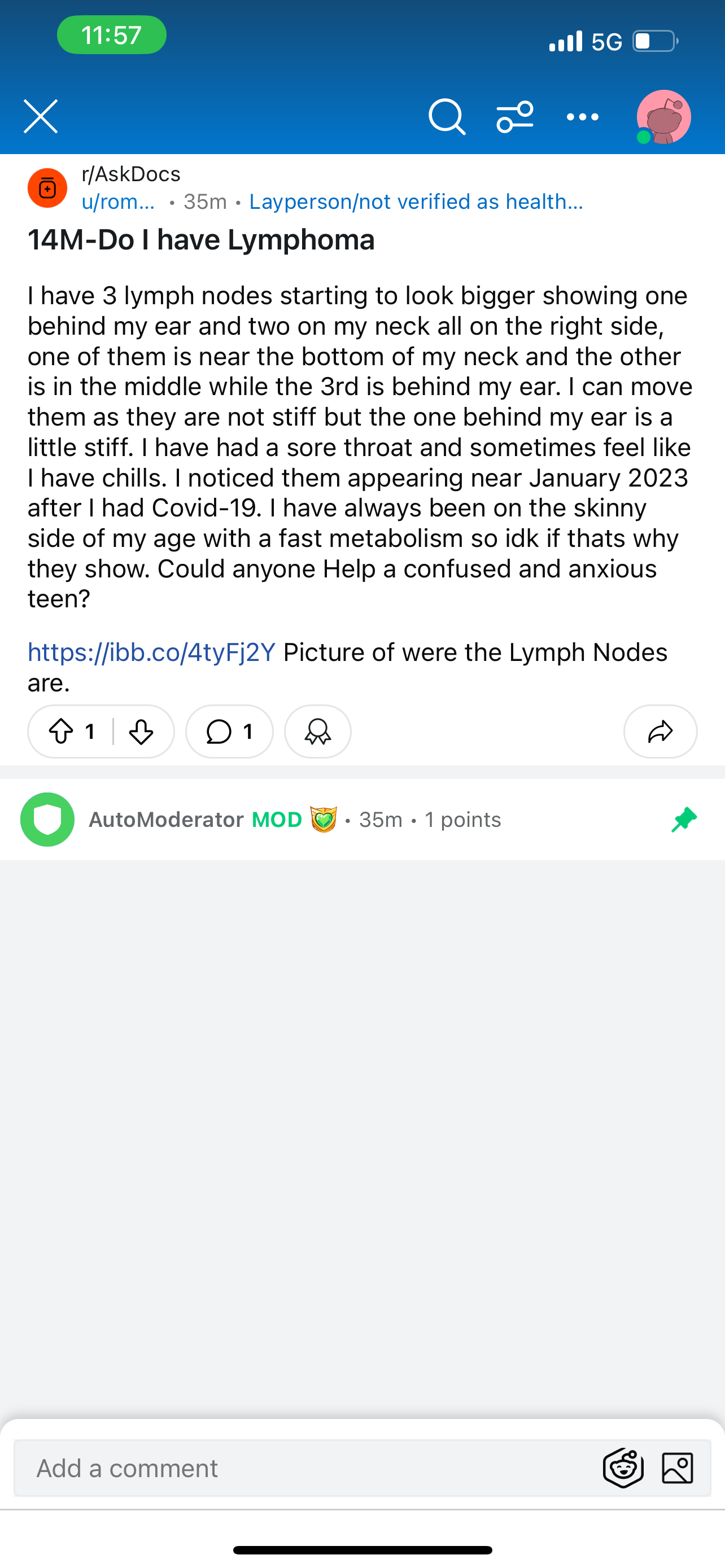Screen dimensions: 725x1568
Task: Tap the Add a comment field
Action: [x=304, y=1468]
